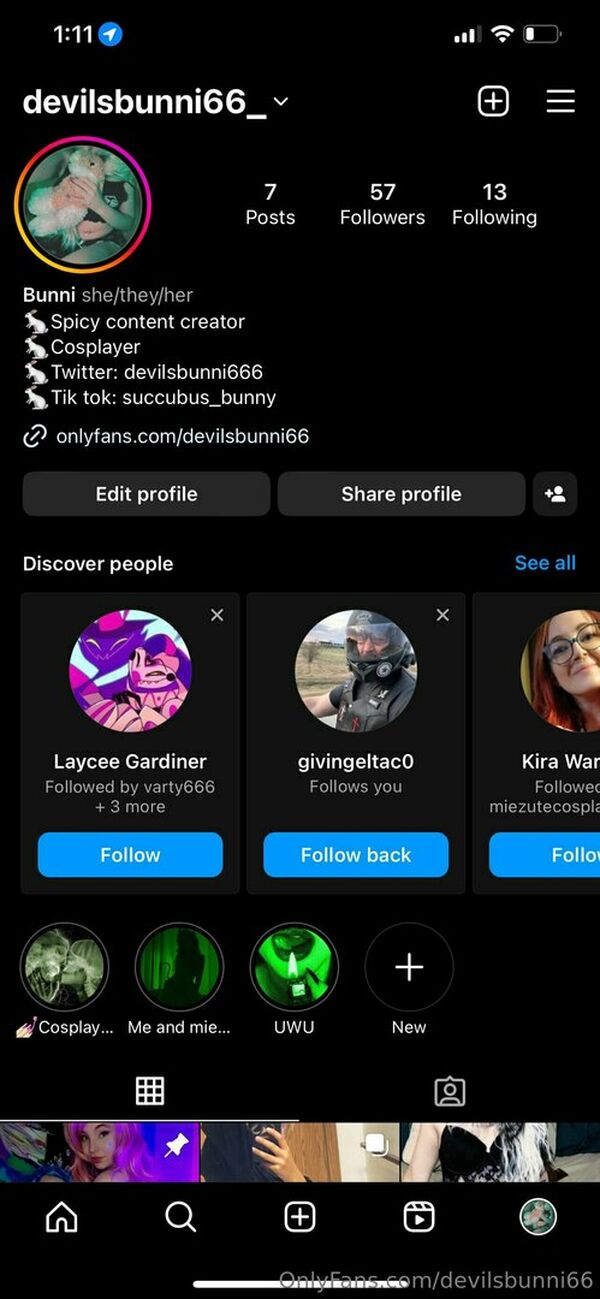Open the 57 Followers list
This screenshot has height=1299, width=600.
point(382,204)
